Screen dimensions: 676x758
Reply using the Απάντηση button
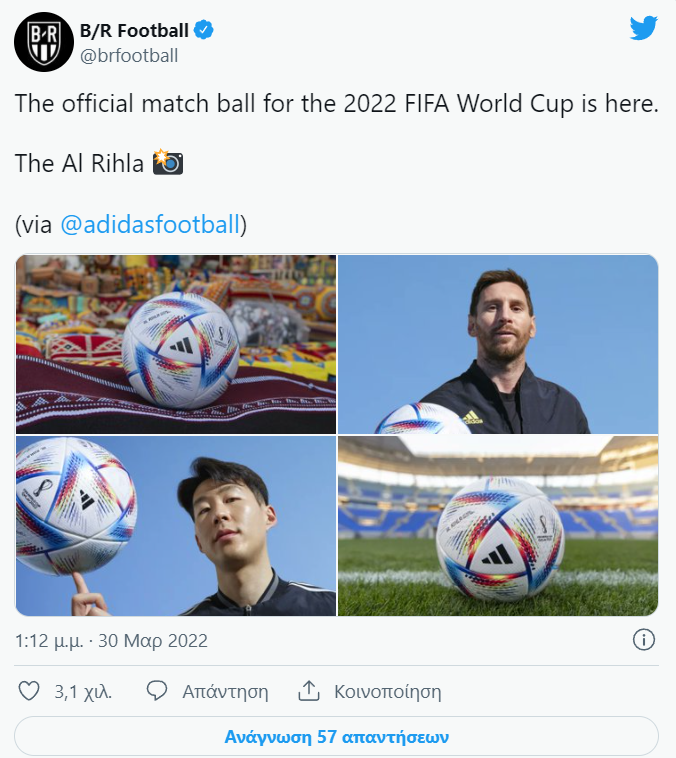pyautogui.click(x=208, y=691)
